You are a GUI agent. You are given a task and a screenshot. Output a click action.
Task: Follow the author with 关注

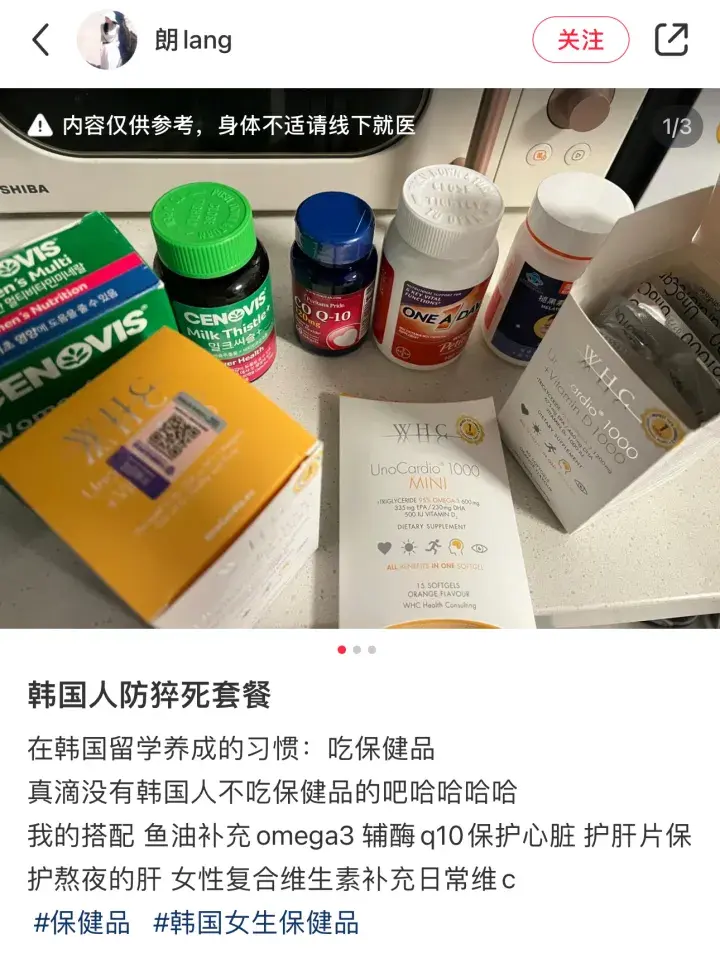click(580, 40)
